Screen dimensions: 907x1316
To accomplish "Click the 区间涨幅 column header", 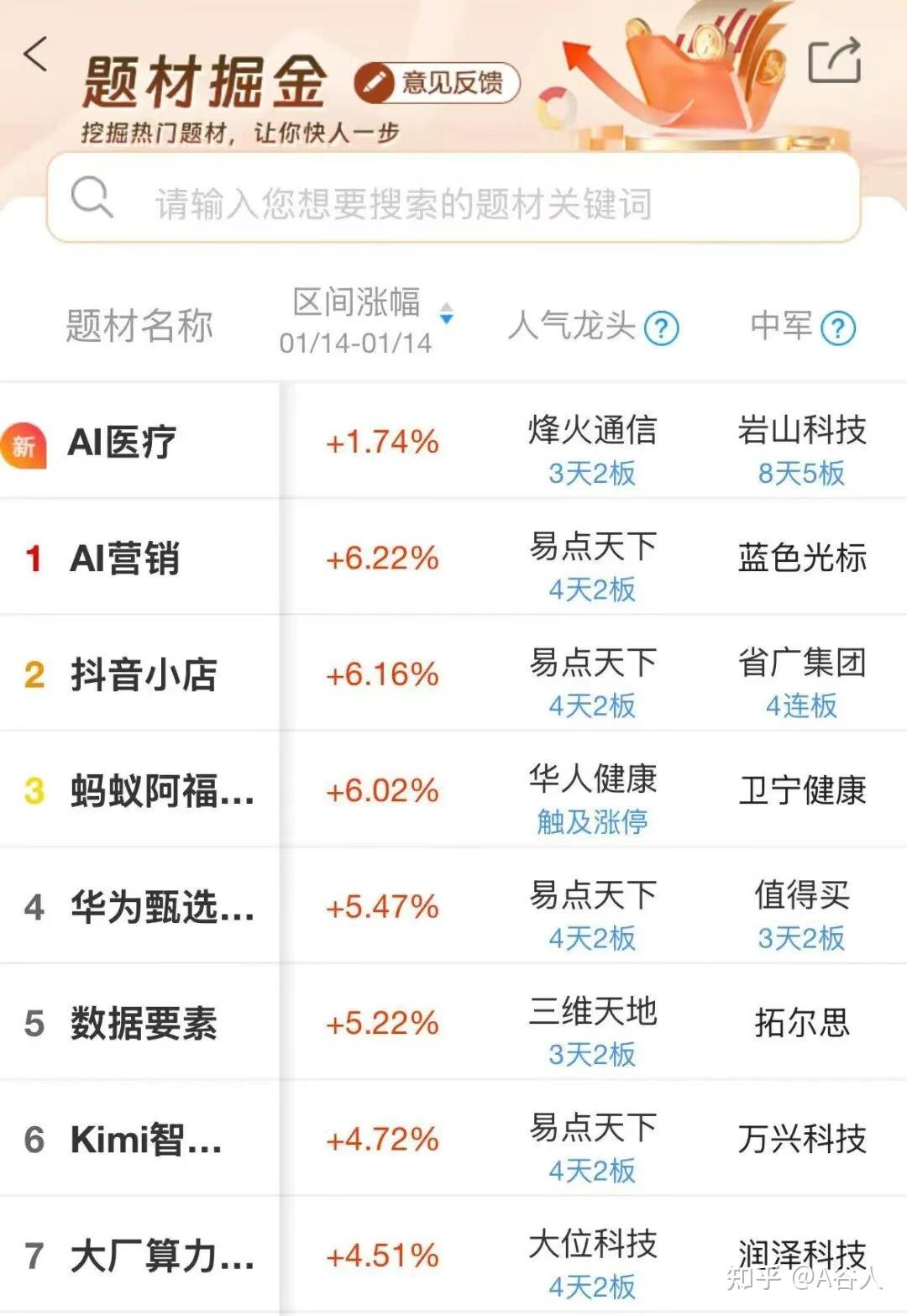I will (x=357, y=307).
